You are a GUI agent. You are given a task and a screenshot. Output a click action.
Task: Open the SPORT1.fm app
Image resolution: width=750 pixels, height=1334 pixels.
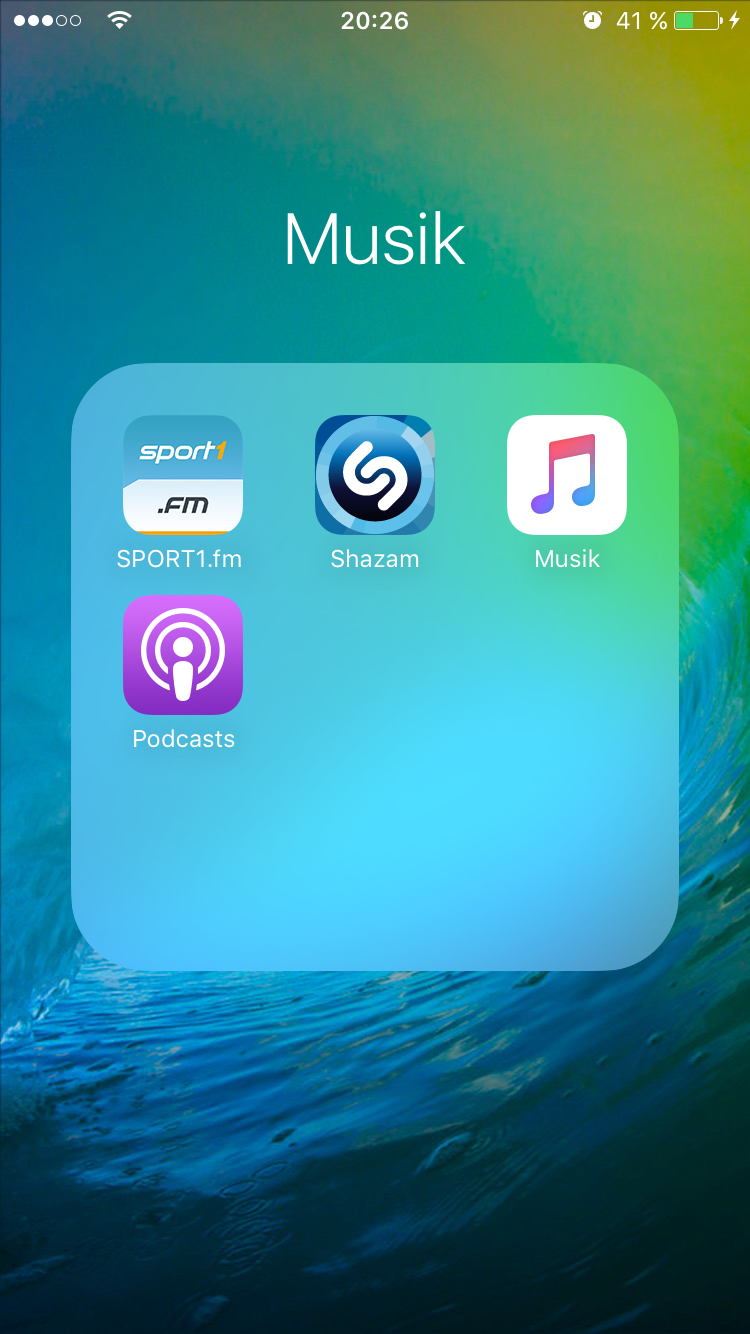click(x=183, y=475)
